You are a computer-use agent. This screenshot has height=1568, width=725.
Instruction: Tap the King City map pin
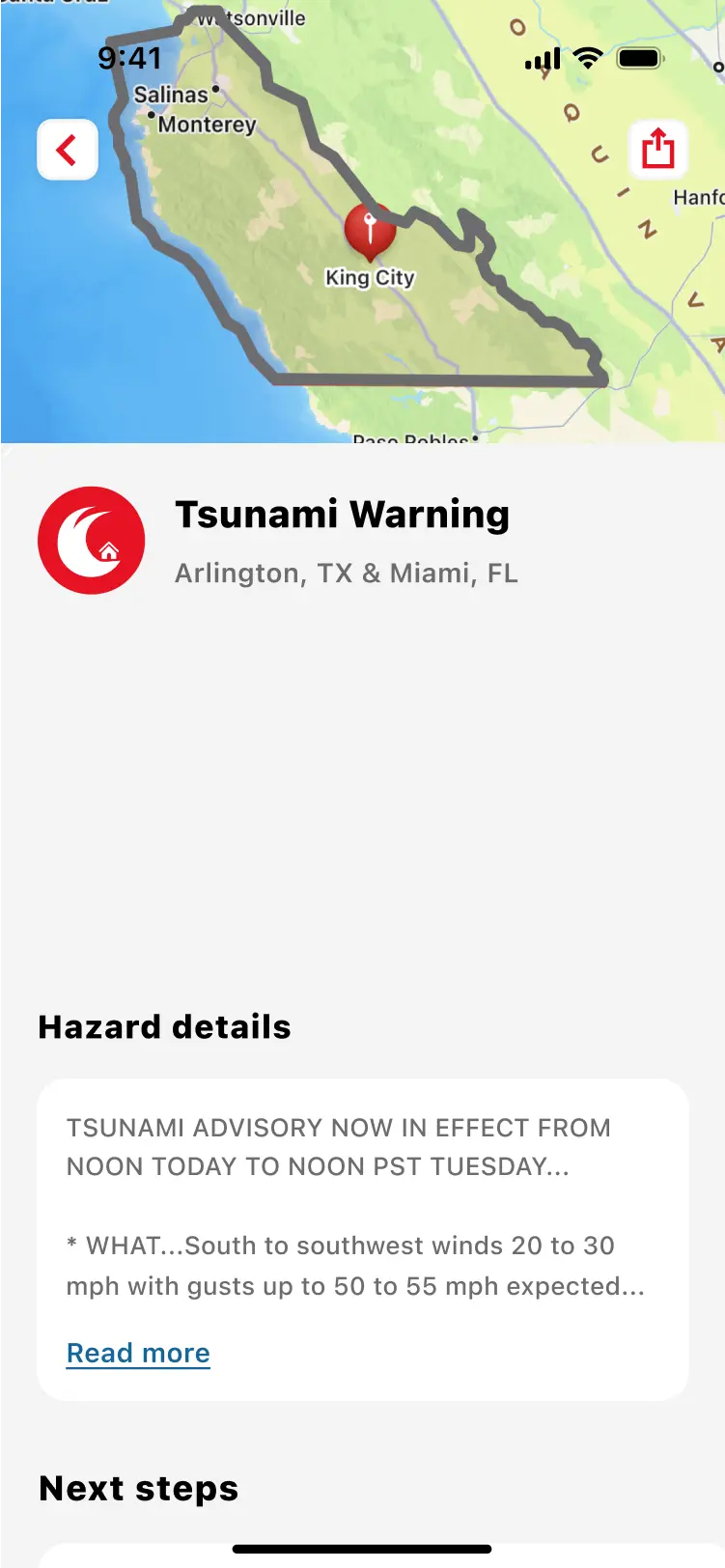(369, 230)
